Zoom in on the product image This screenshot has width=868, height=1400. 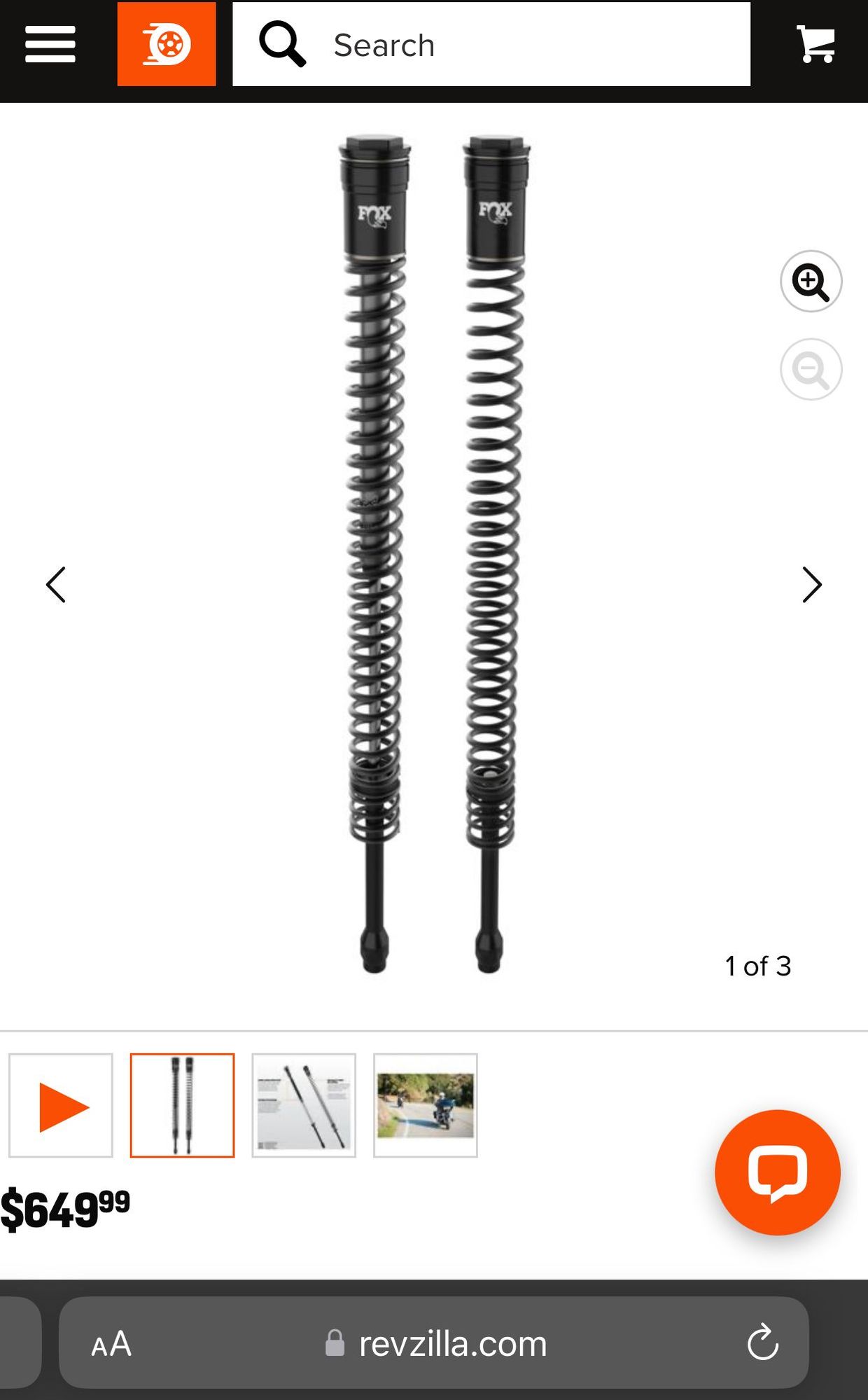tap(811, 282)
